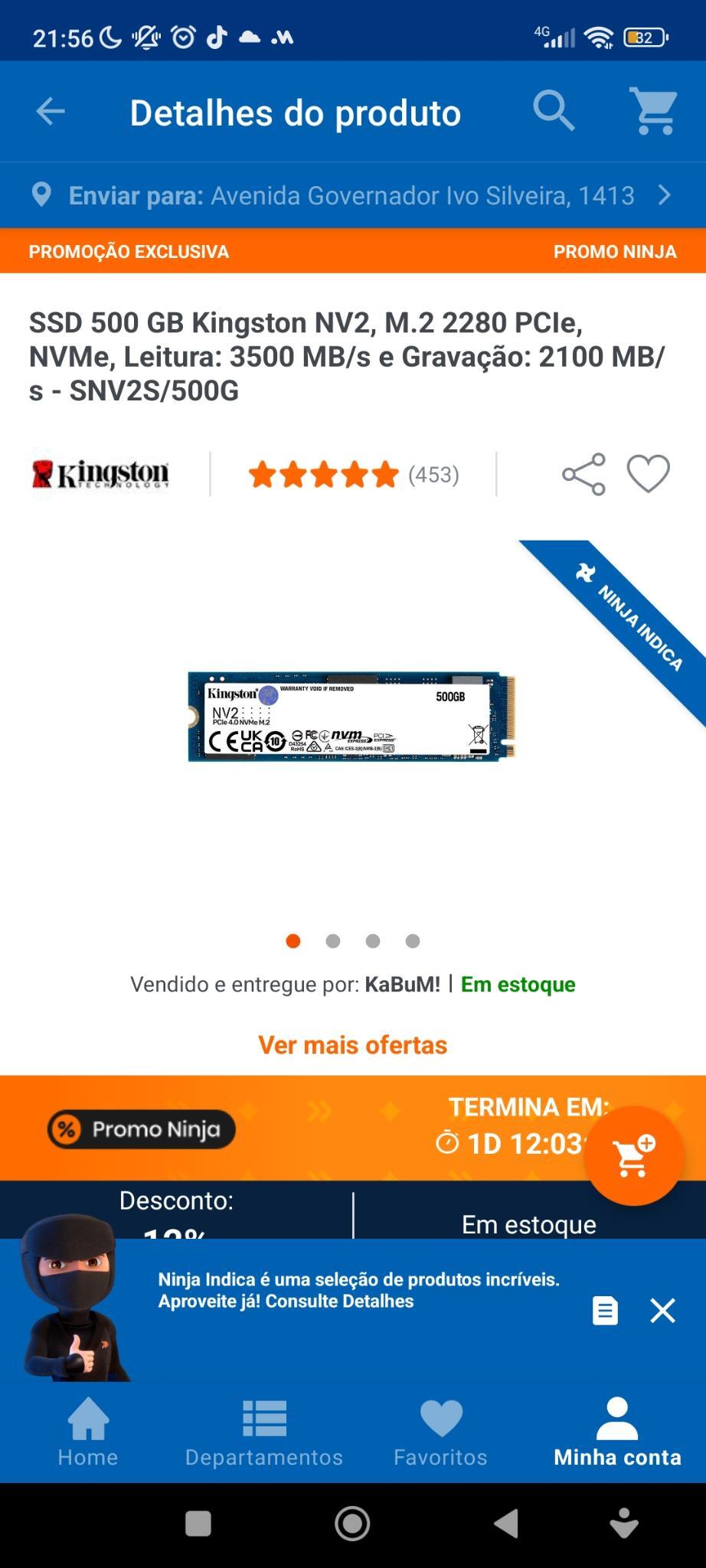Open star ratings and 453 reviews
Image resolution: width=706 pixels, height=1568 pixels.
coord(354,475)
